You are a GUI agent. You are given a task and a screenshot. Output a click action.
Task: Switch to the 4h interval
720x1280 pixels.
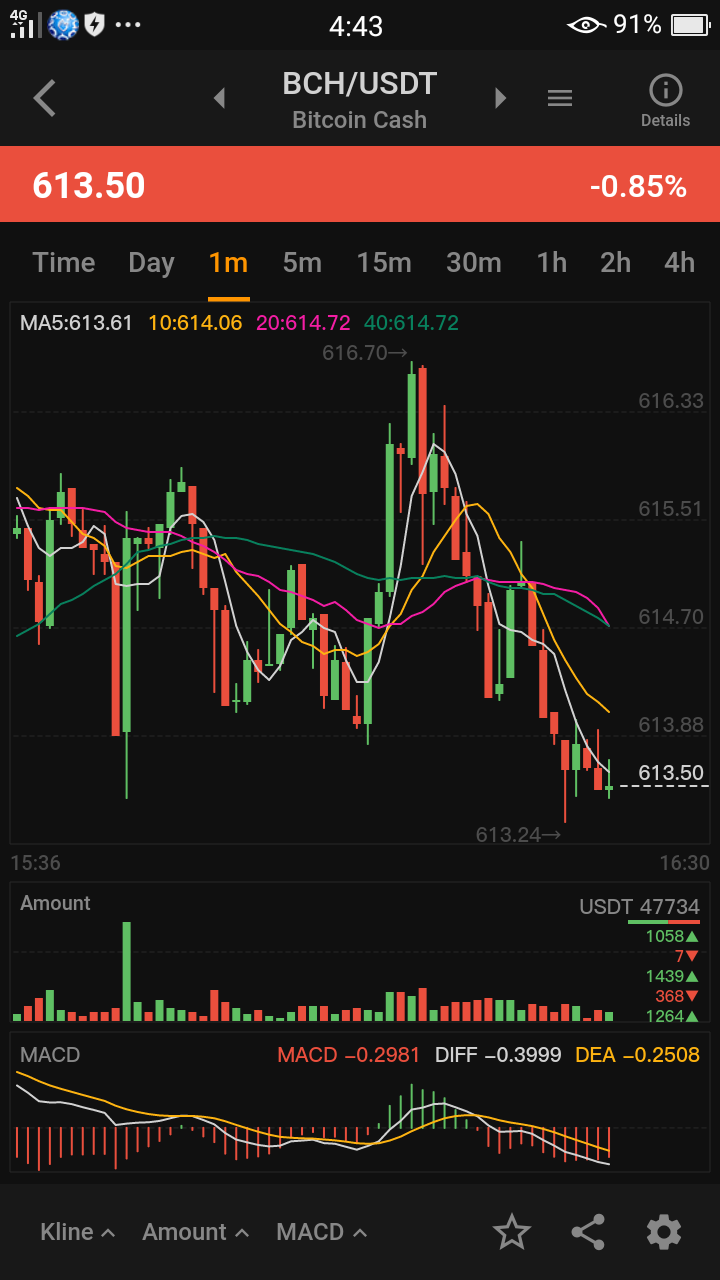[x=680, y=263]
